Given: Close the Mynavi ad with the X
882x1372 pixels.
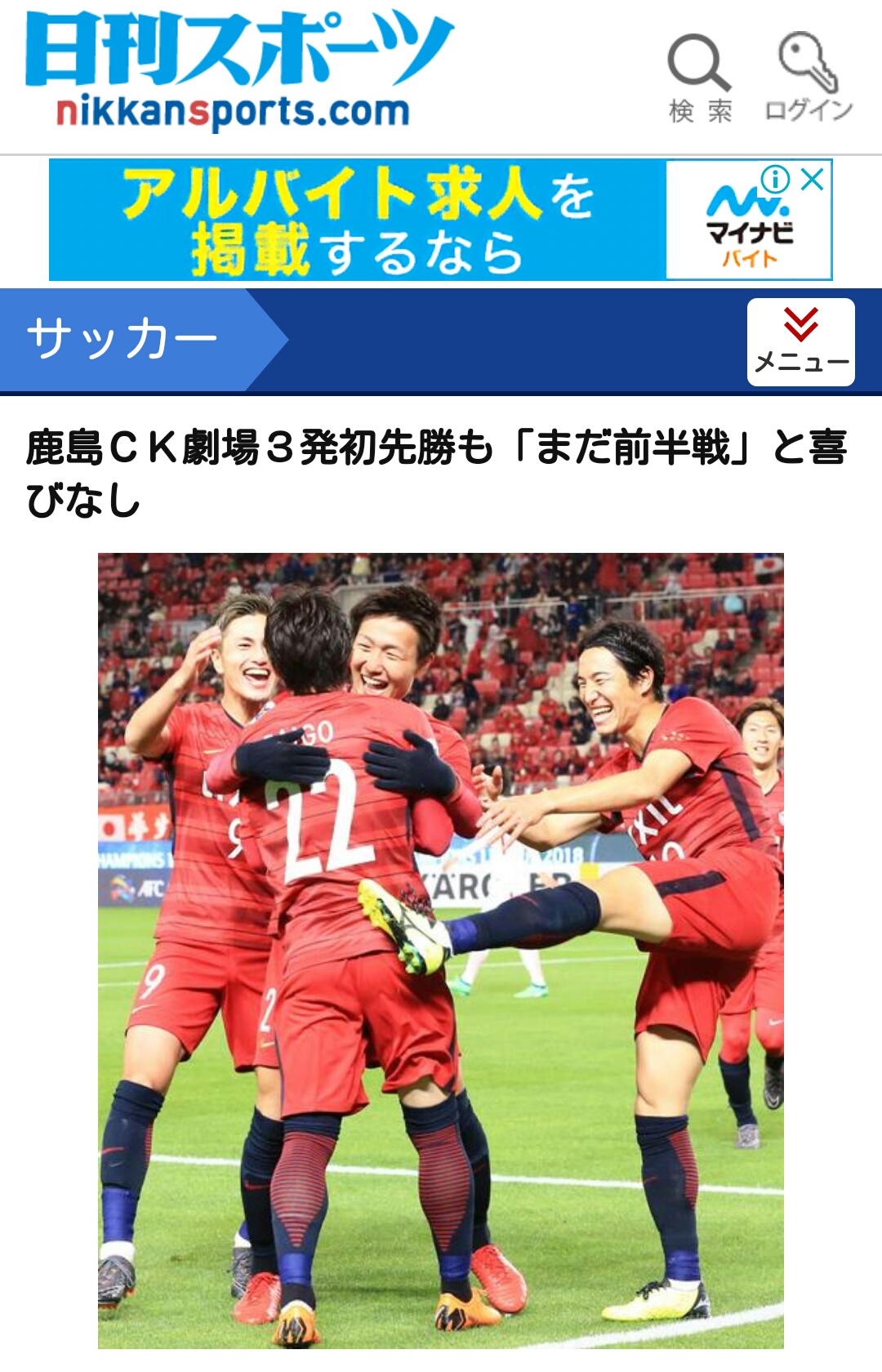Looking at the screenshot, I should coord(812,180).
